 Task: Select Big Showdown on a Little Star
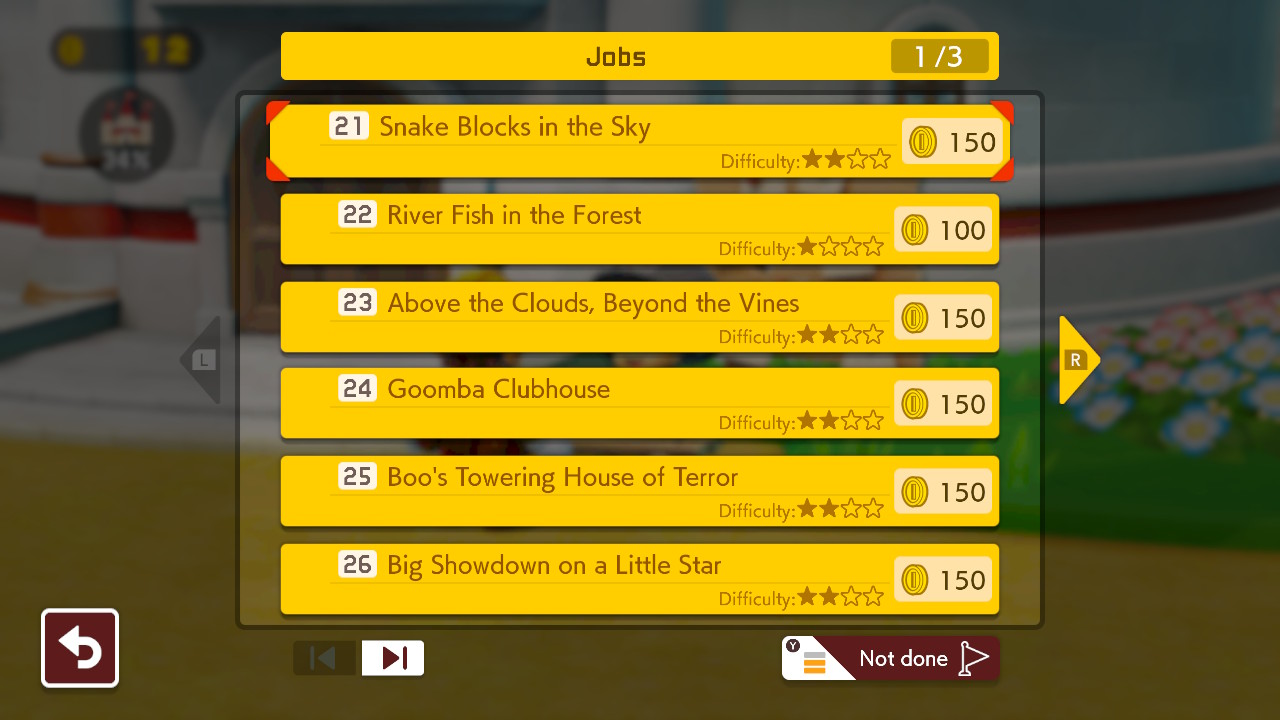pyautogui.click(x=640, y=579)
